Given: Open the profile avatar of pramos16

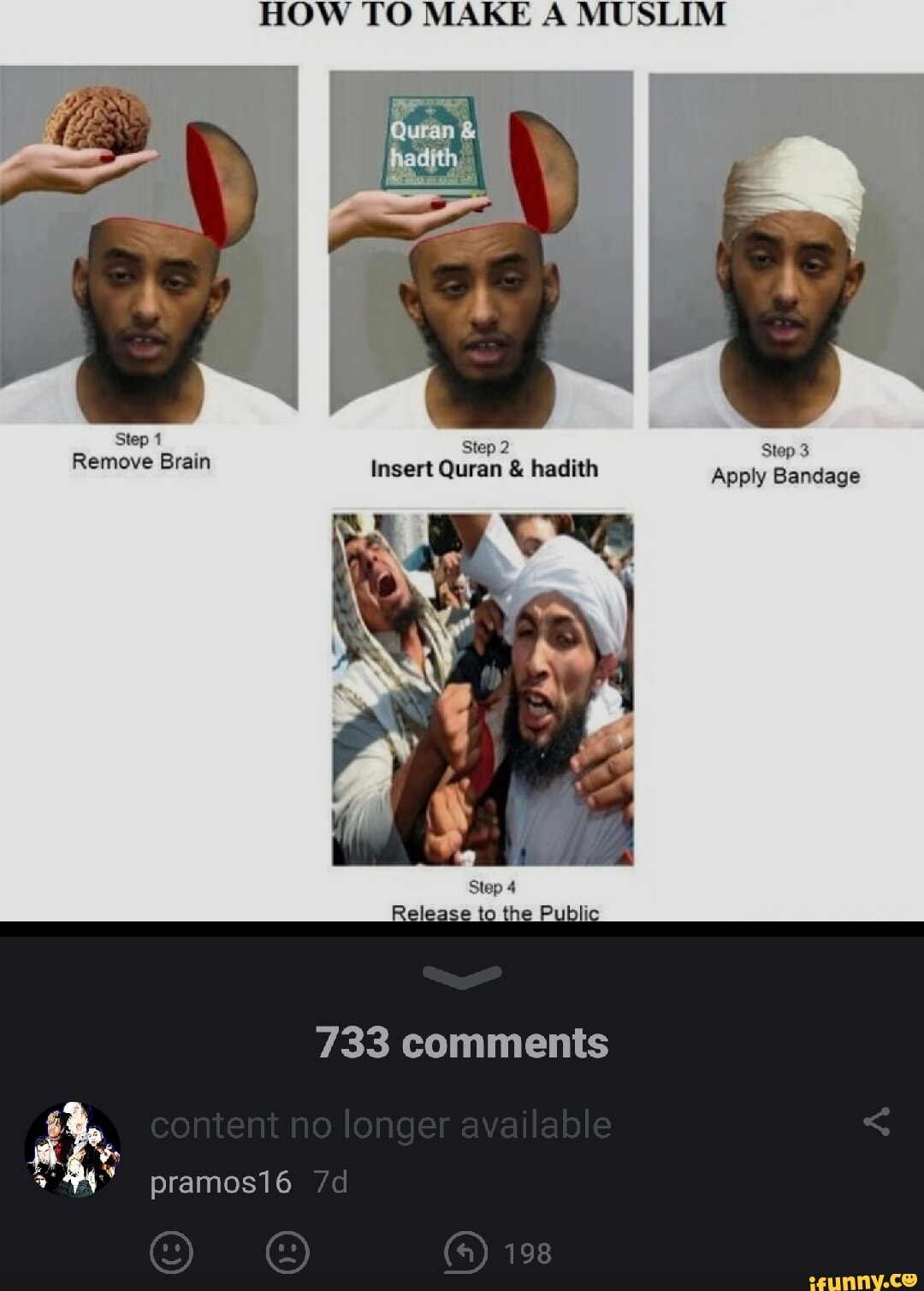Looking at the screenshot, I should pyautogui.click(x=73, y=1149).
